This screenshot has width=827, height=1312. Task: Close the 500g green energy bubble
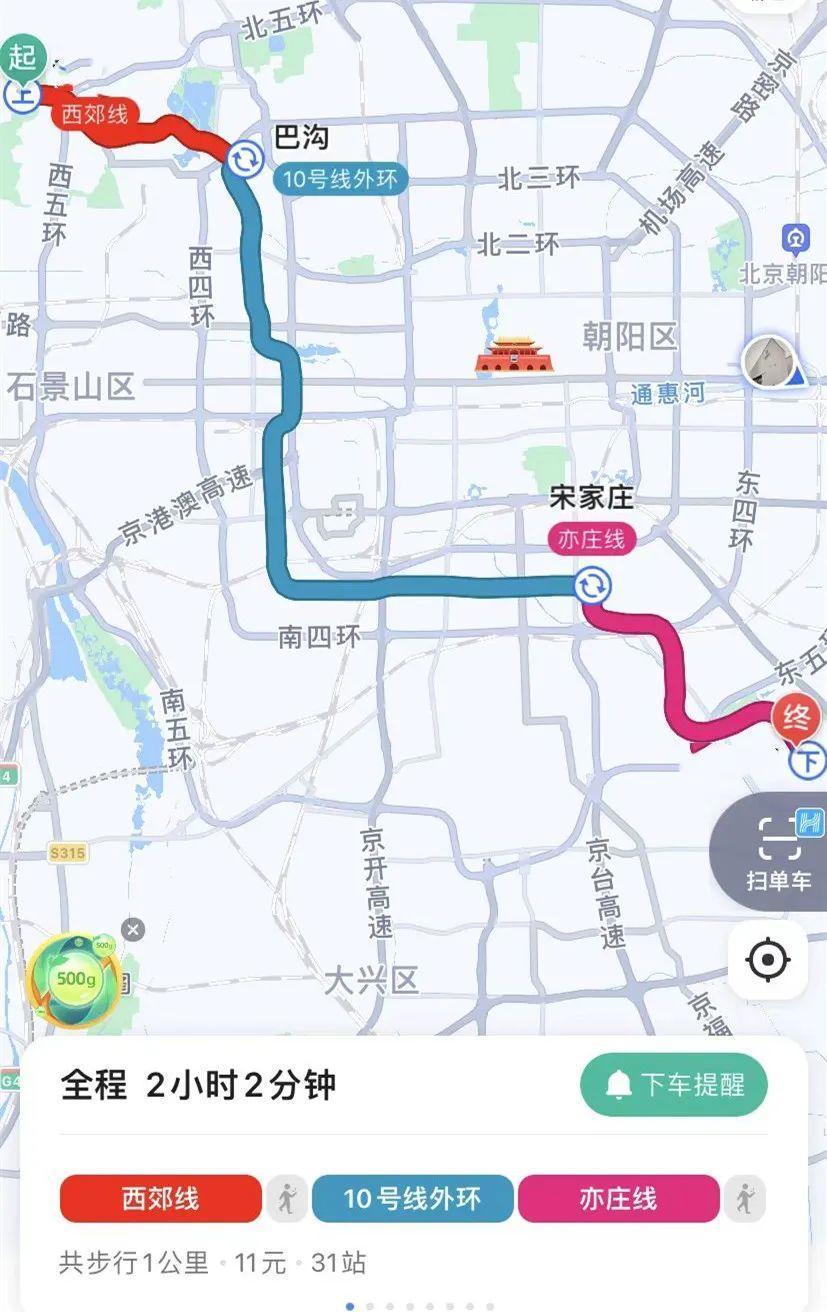(133, 930)
